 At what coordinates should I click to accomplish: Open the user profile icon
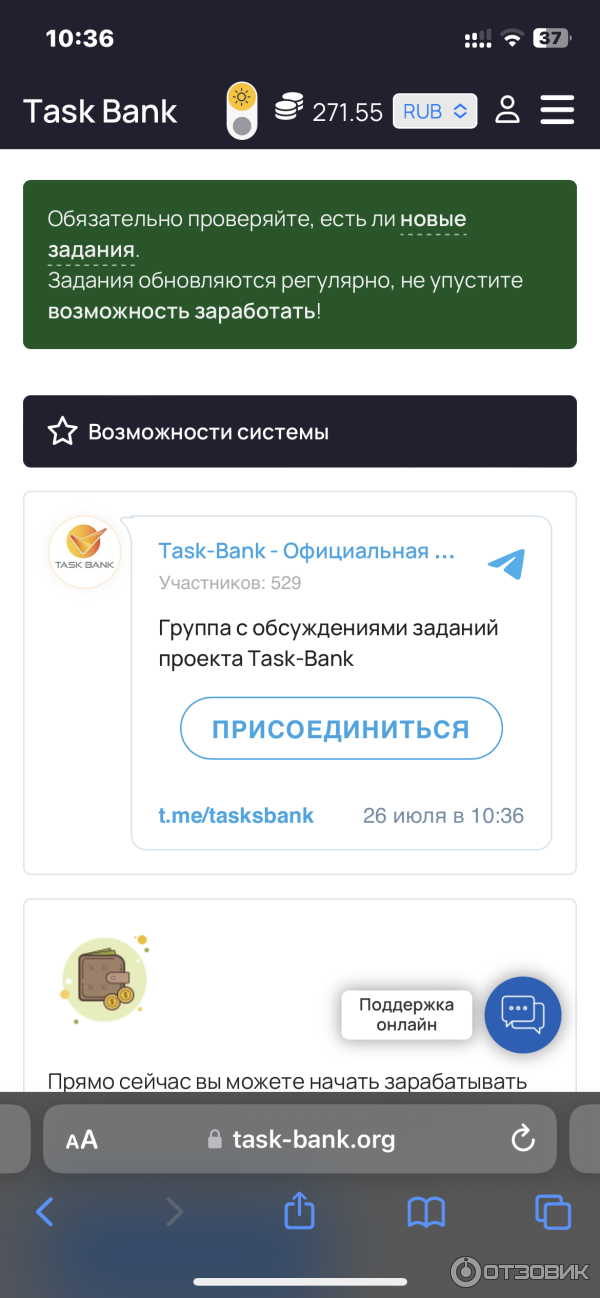coord(508,110)
